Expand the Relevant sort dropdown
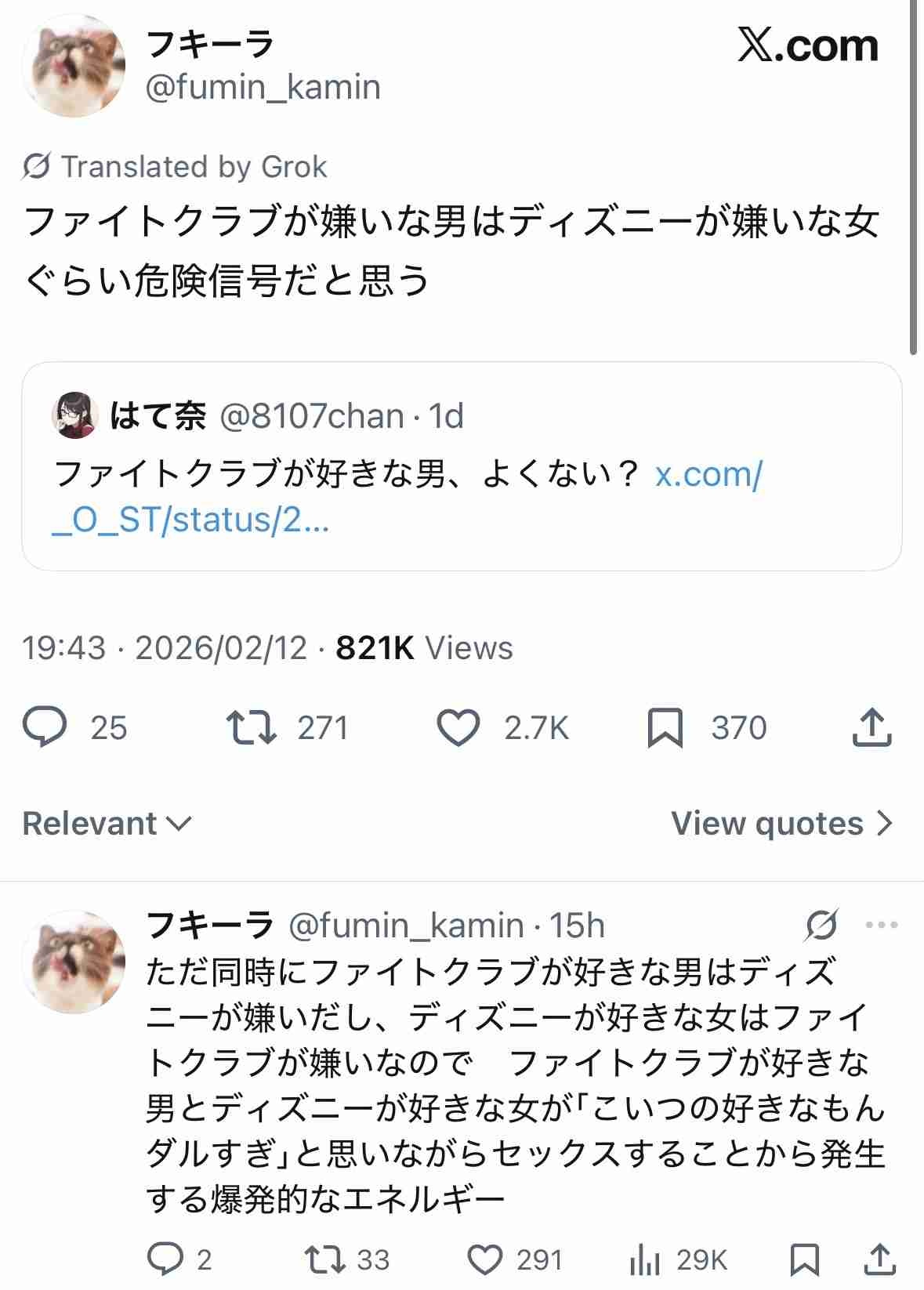924x1290 pixels. tap(107, 824)
